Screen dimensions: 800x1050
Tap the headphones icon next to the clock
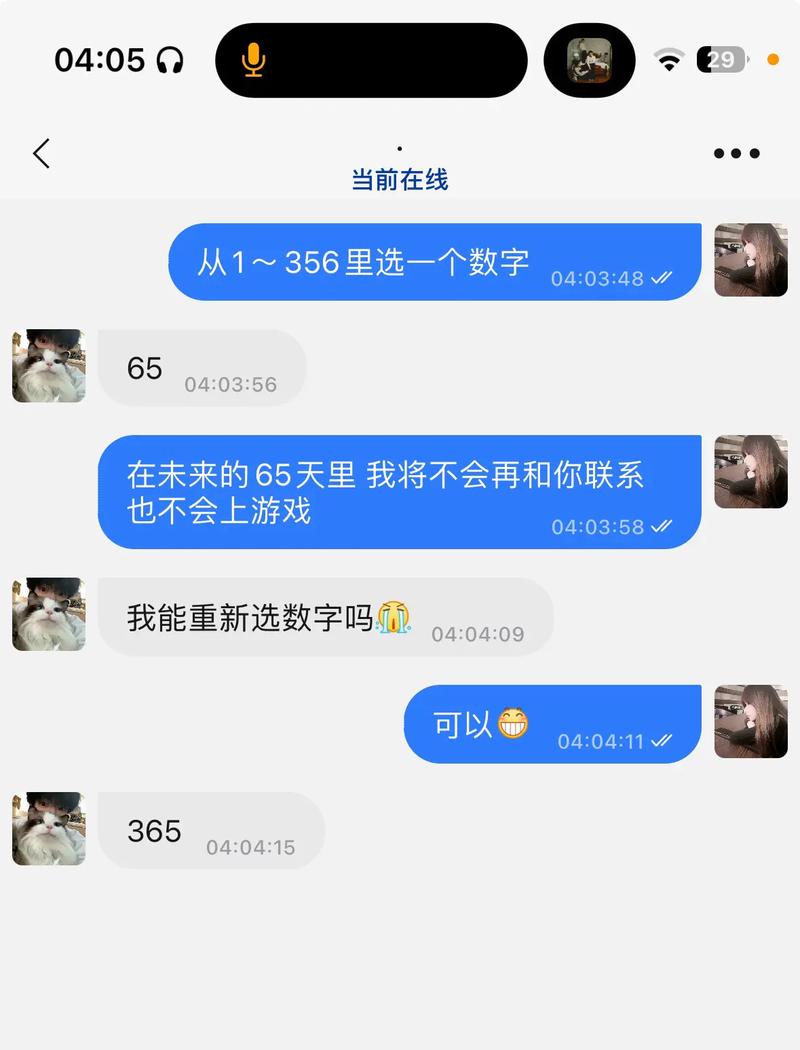pos(171,59)
